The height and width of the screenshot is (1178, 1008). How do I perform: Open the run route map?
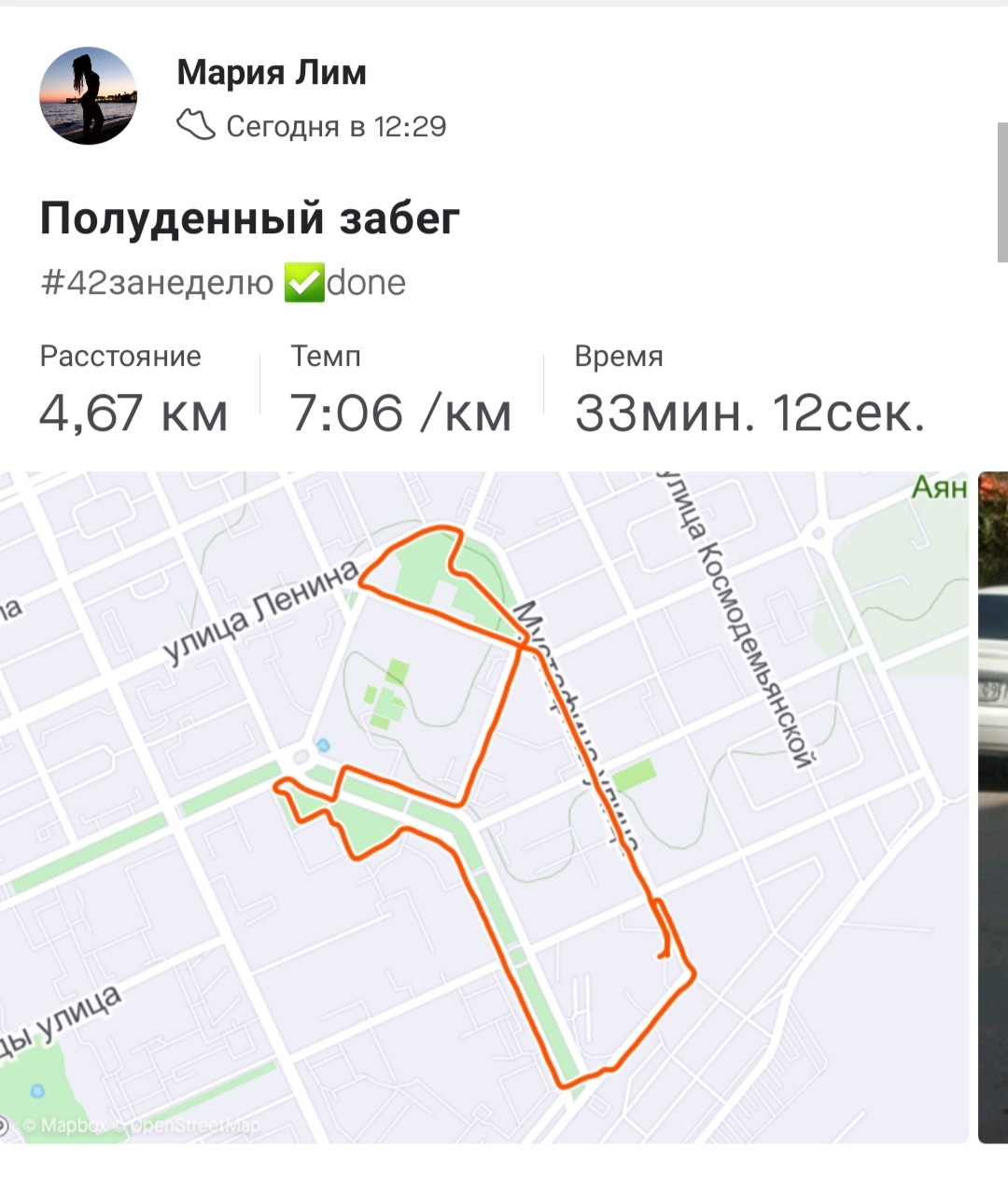(483, 806)
